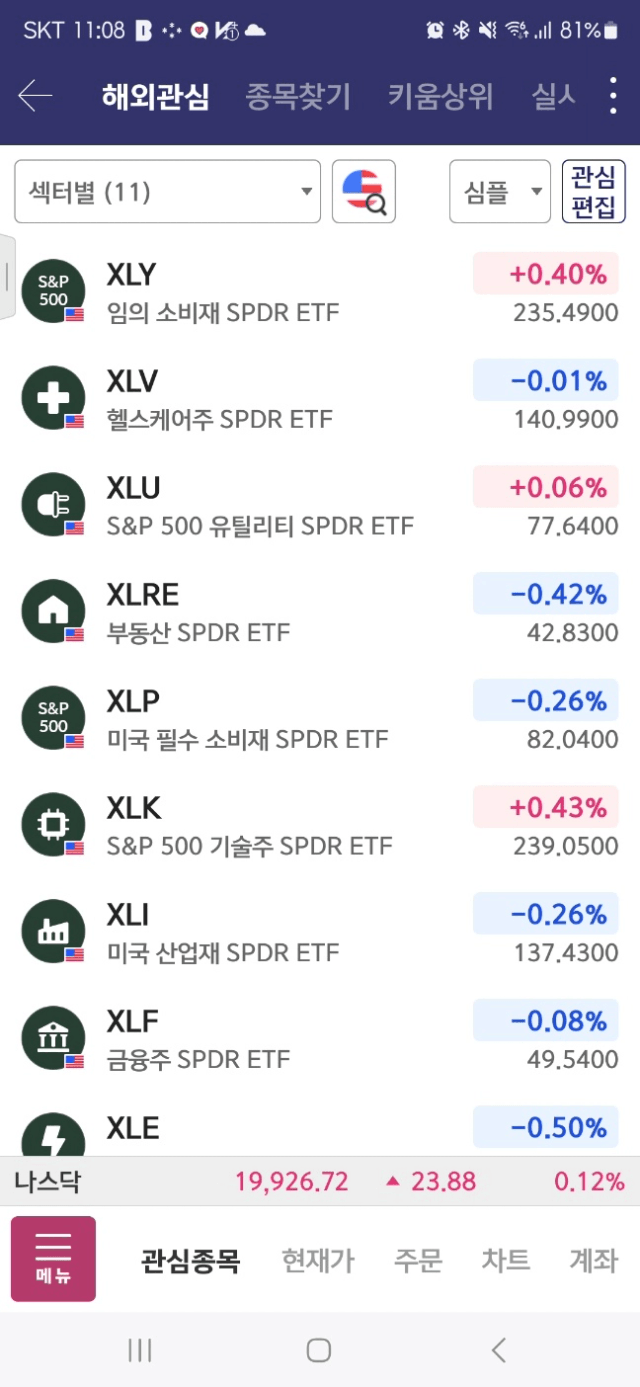Screen dimensions: 640x1387
Task: Open the XLY consumer discretionary ETF row
Action: [x=320, y=292]
